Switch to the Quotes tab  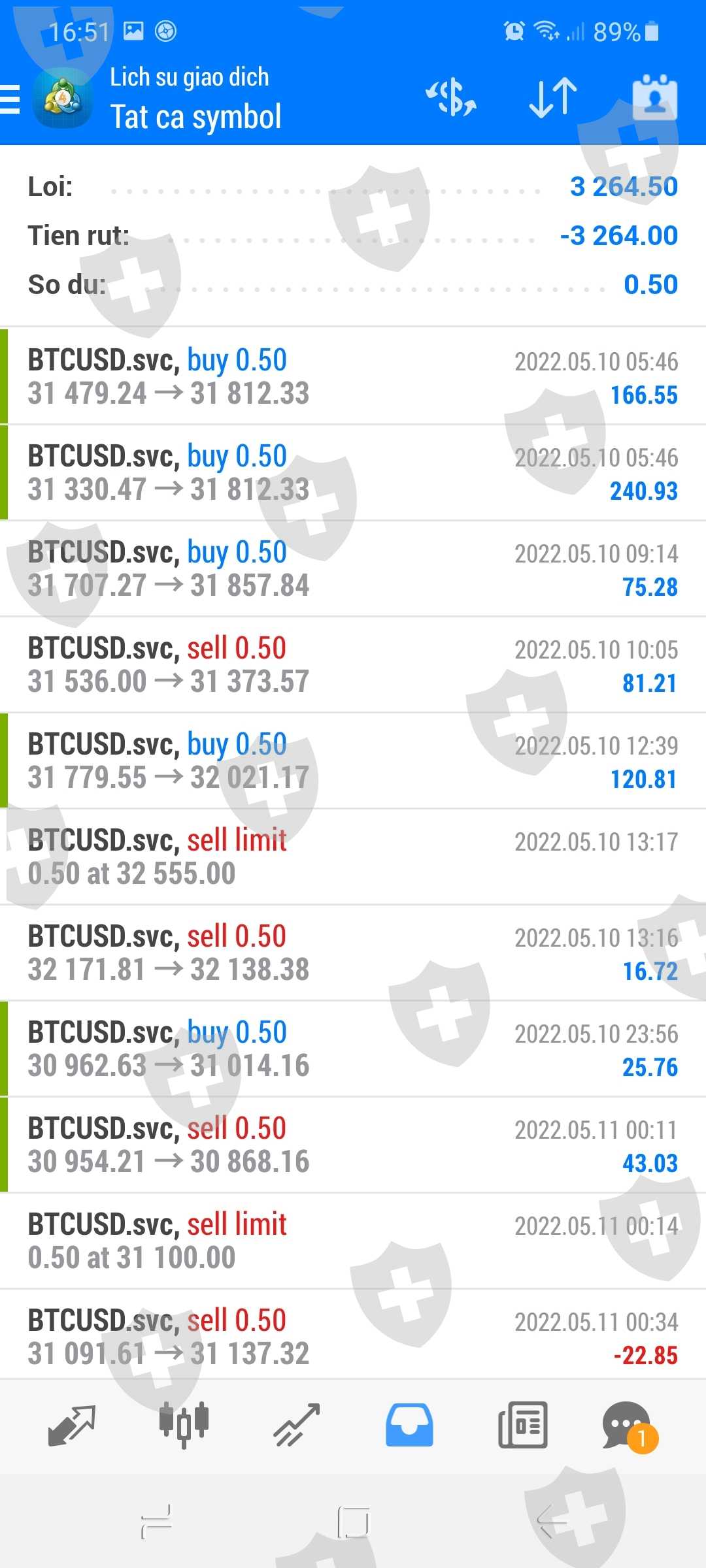(72, 1425)
